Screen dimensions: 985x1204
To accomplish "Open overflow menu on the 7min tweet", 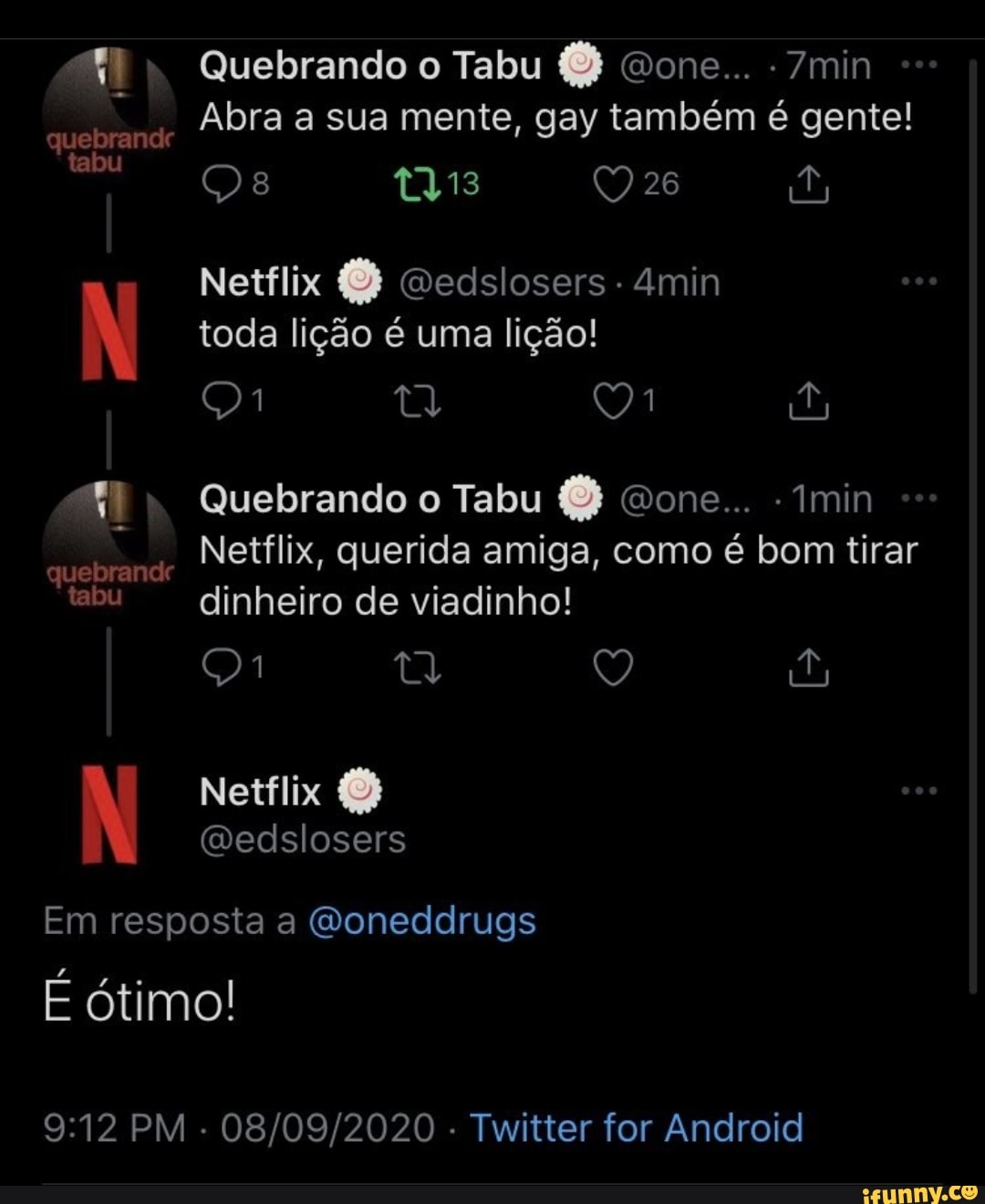I will 918,66.
